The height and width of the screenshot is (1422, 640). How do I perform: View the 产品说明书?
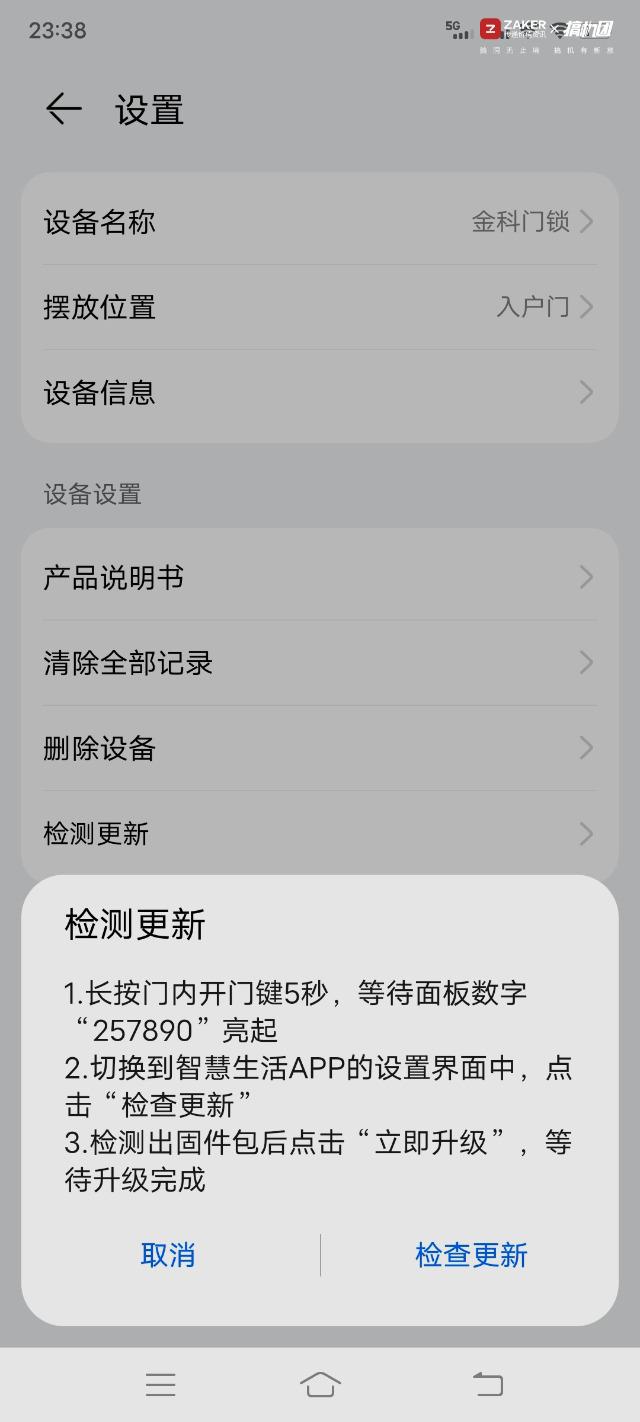(320, 577)
